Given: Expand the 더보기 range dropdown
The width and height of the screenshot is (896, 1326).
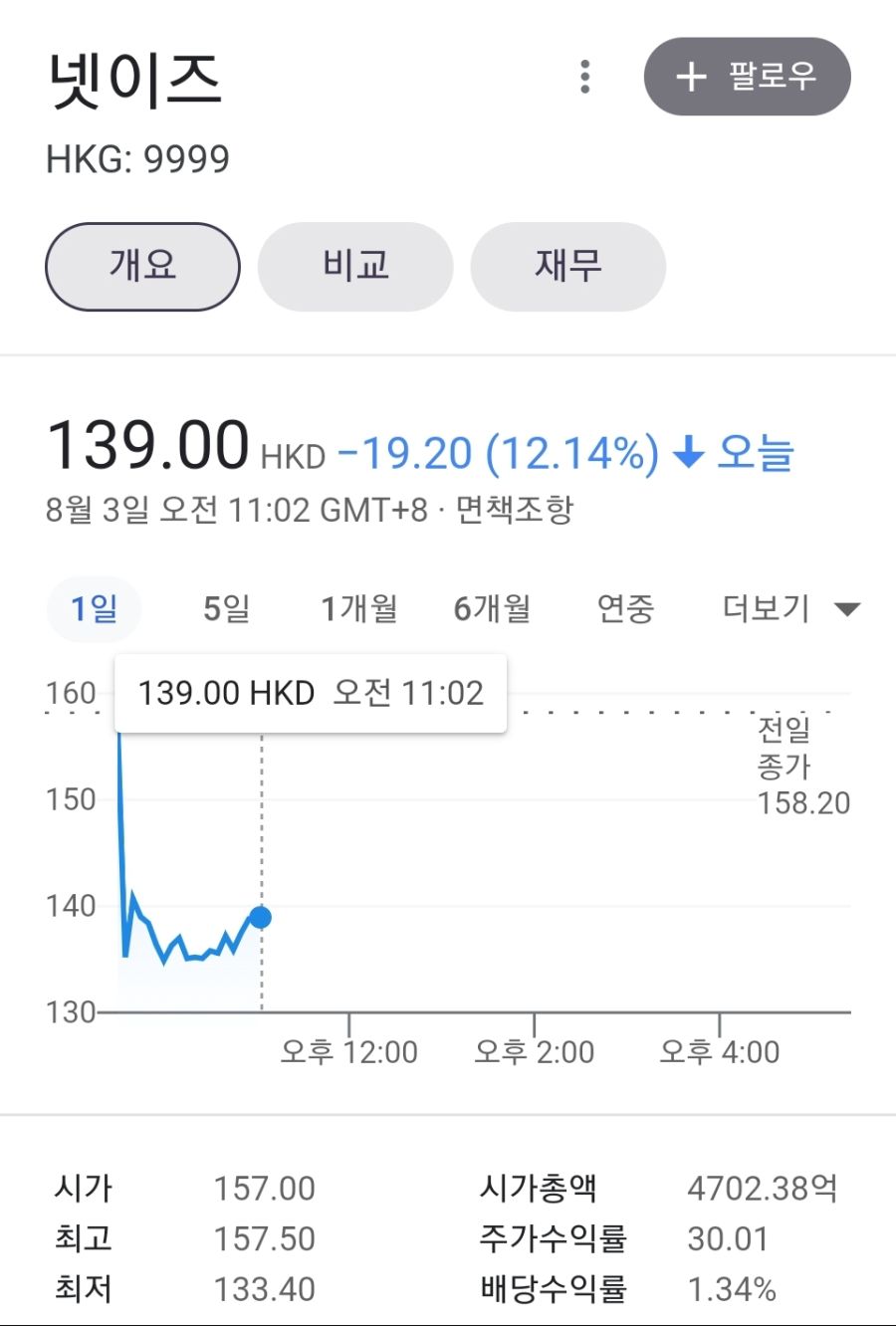Looking at the screenshot, I should 789,608.
